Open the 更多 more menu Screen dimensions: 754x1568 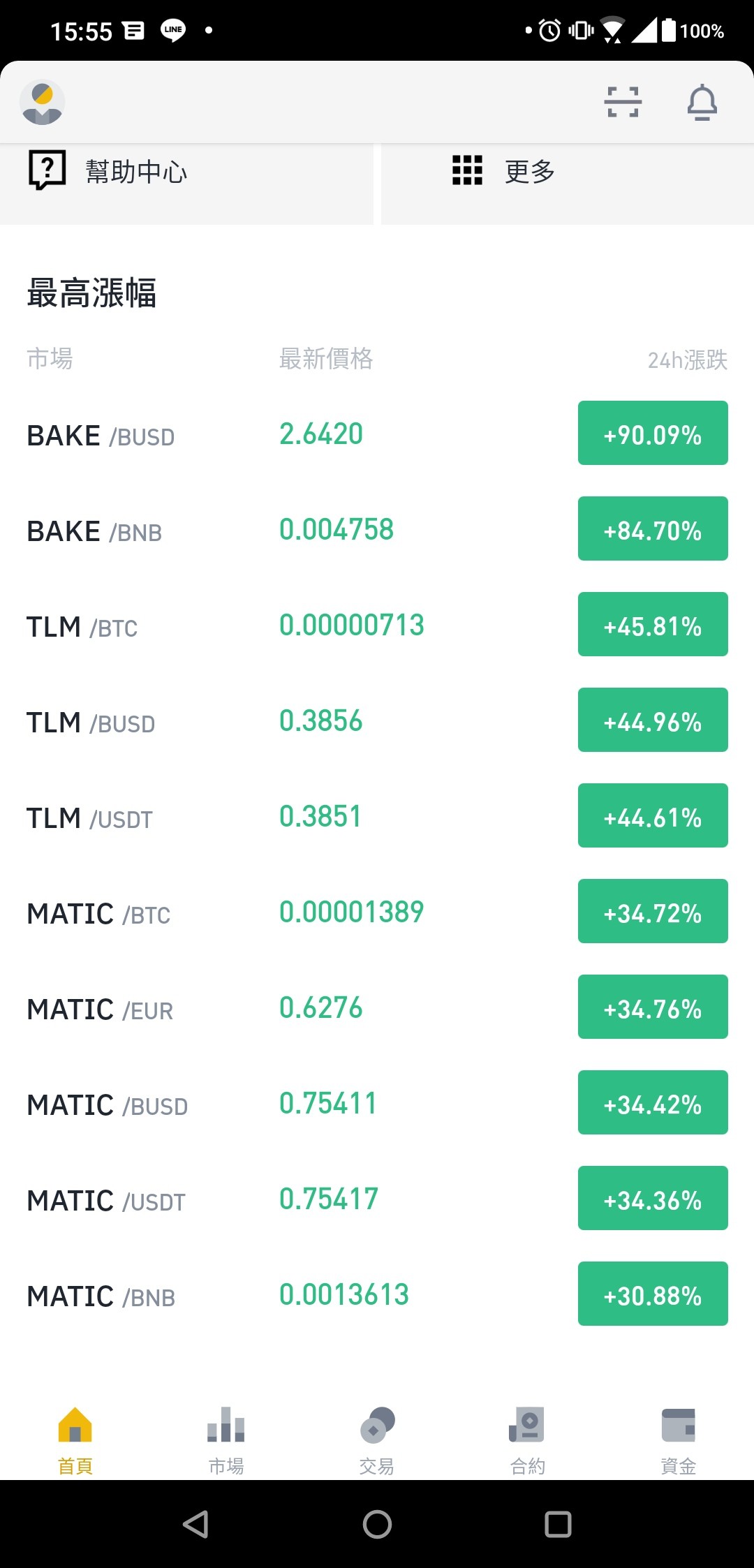point(568,172)
